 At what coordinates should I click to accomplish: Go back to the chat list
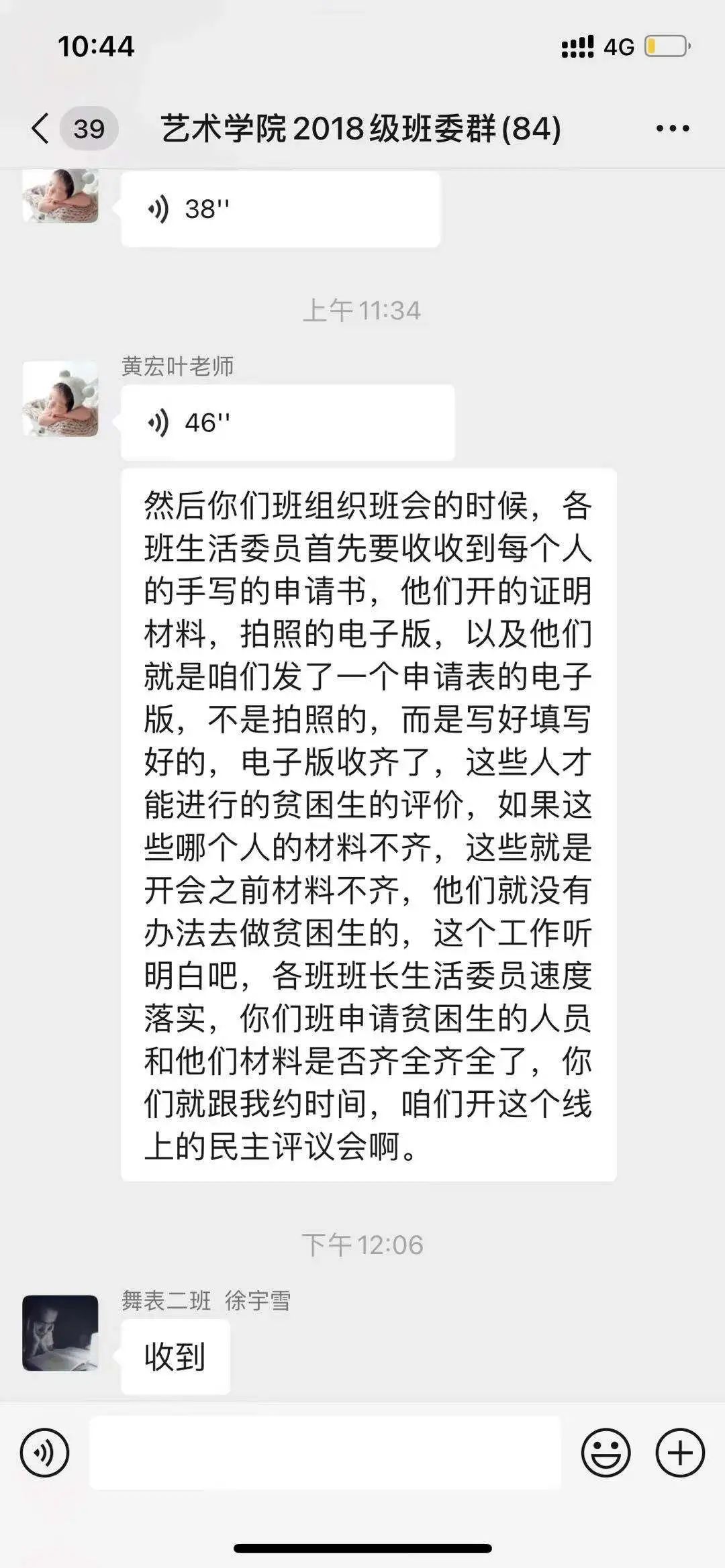(42, 128)
